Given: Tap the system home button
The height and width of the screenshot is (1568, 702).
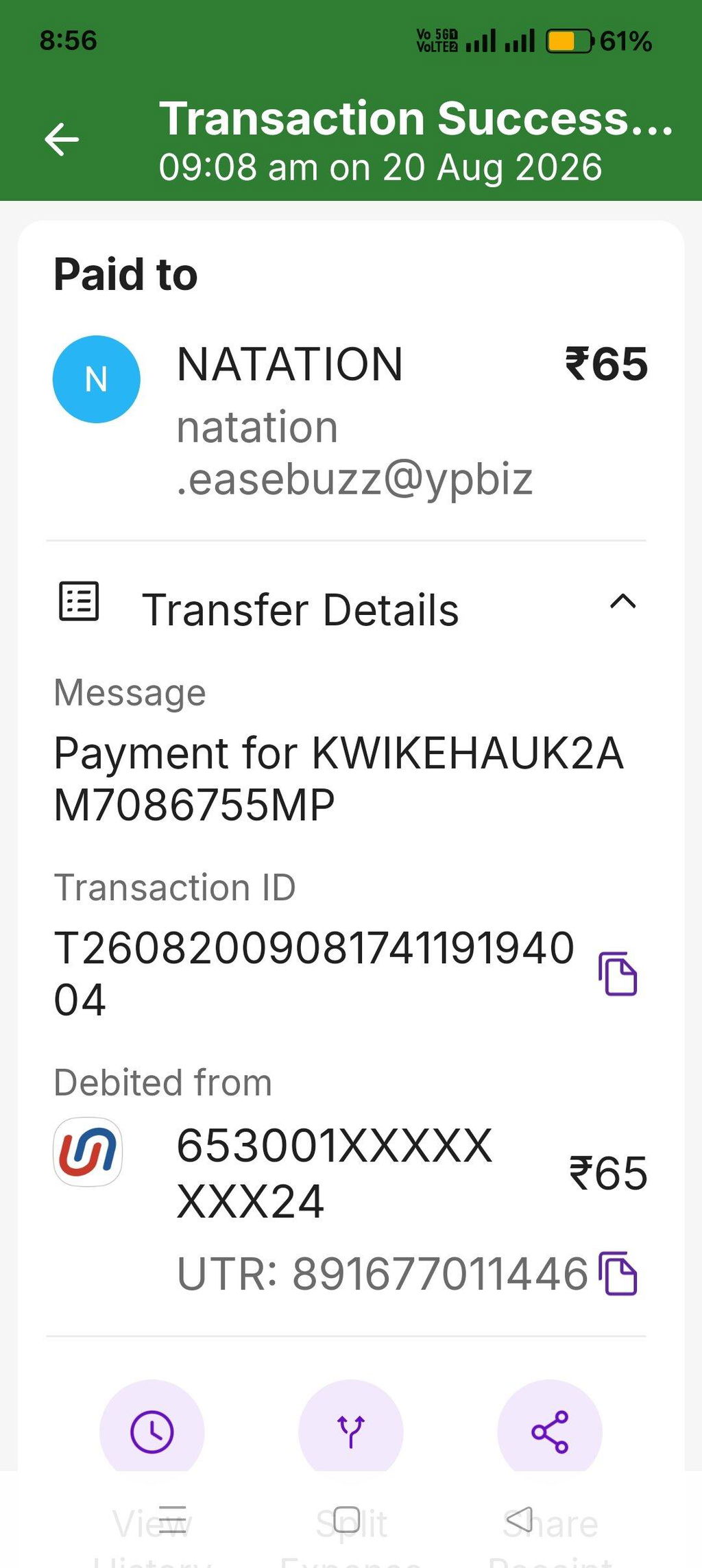Looking at the screenshot, I should (347, 1519).
